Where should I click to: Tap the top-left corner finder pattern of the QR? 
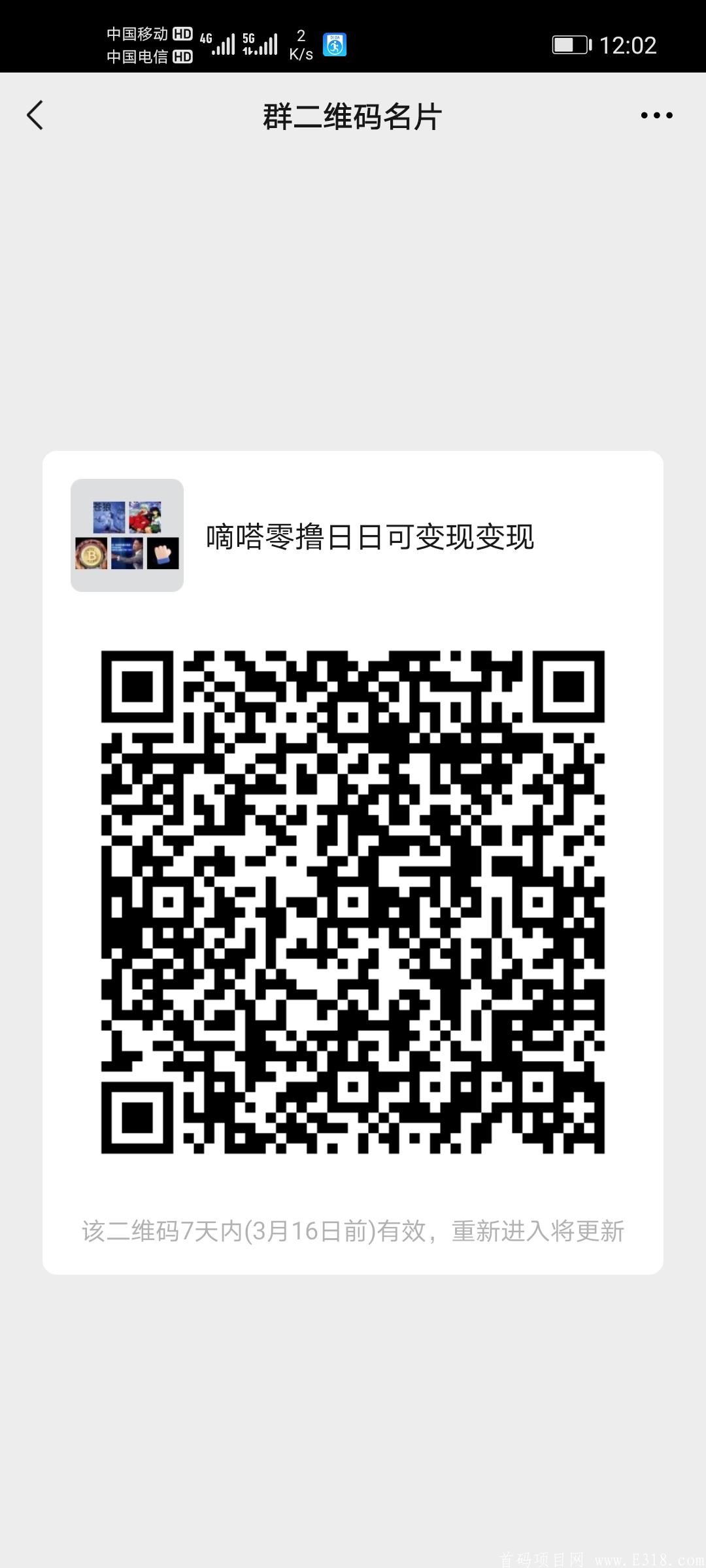(x=135, y=685)
